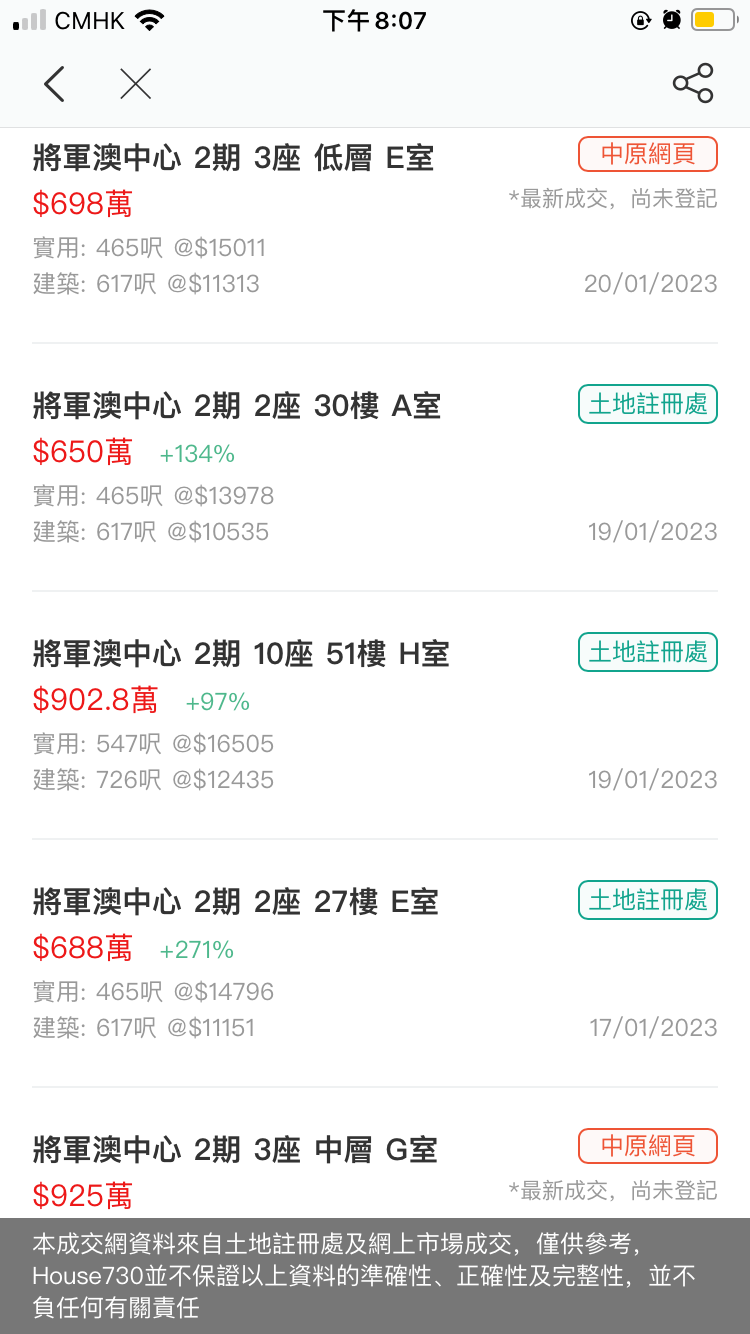Tap the +271% gain label on the 27樓 listing
This screenshot has width=750, height=1334.
tap(197, 950)
